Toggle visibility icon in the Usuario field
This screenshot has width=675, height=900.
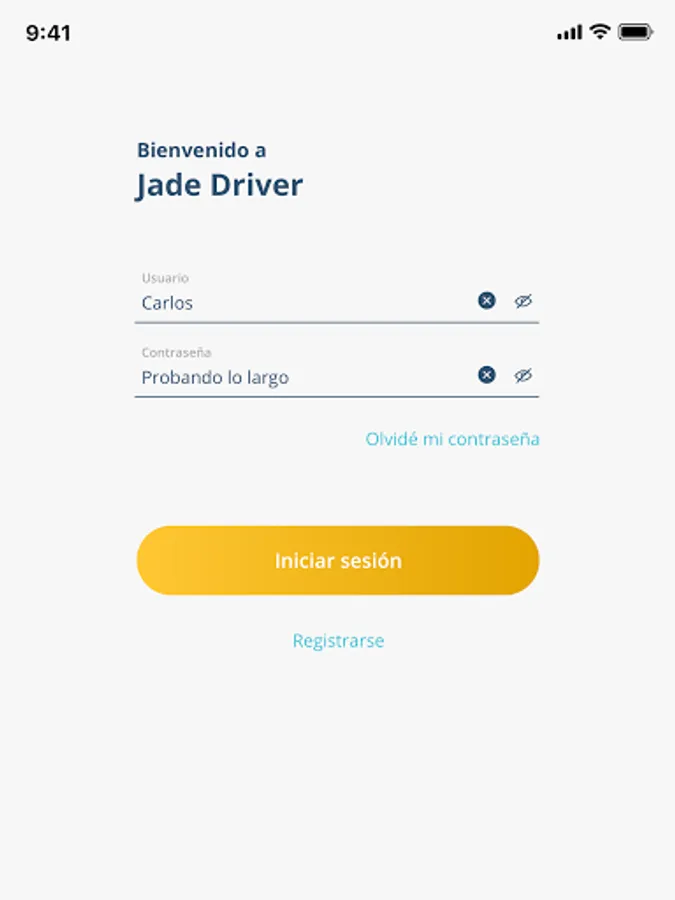click(523, 301)
